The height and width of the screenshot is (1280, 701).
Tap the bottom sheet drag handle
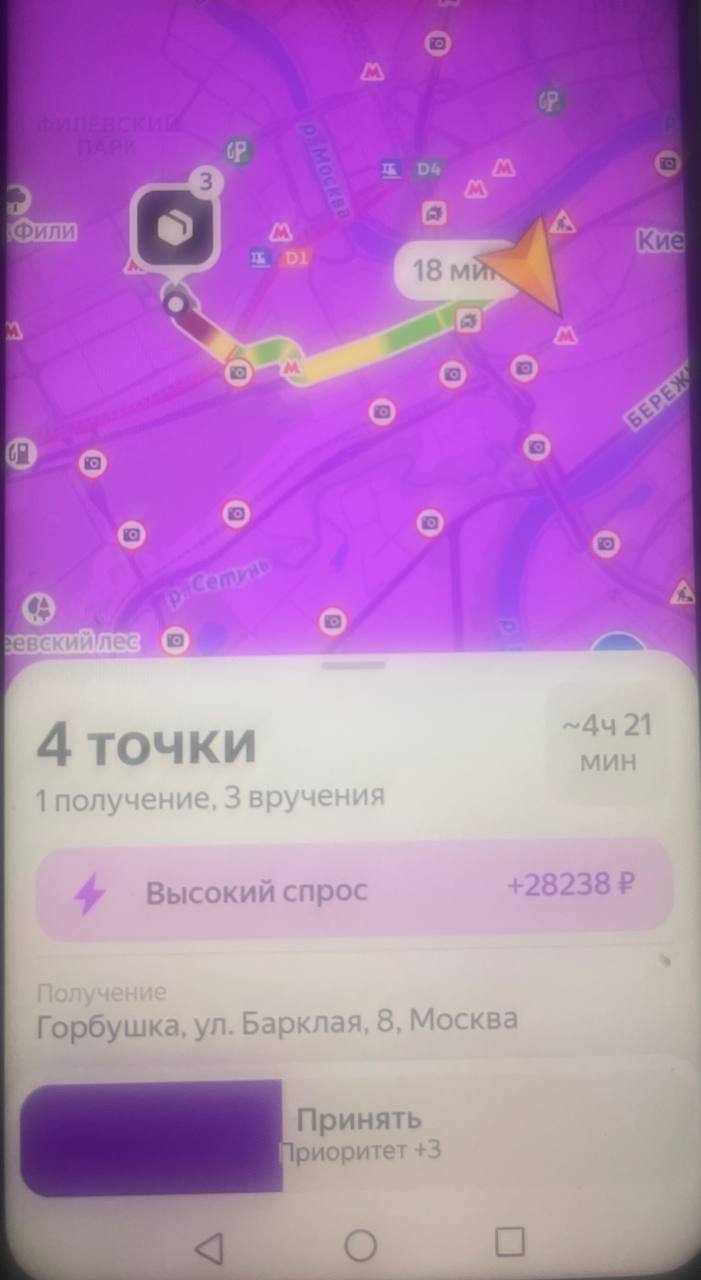pyautogui.click(x=354, y=665)
